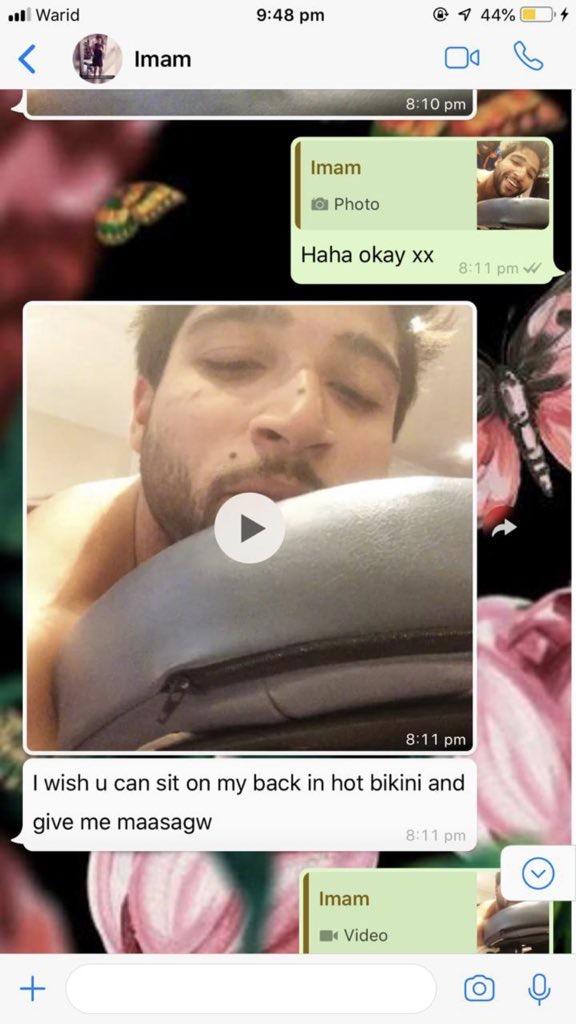Open the attachment plus menu
Screen dimensions: 576x1024
32,988
